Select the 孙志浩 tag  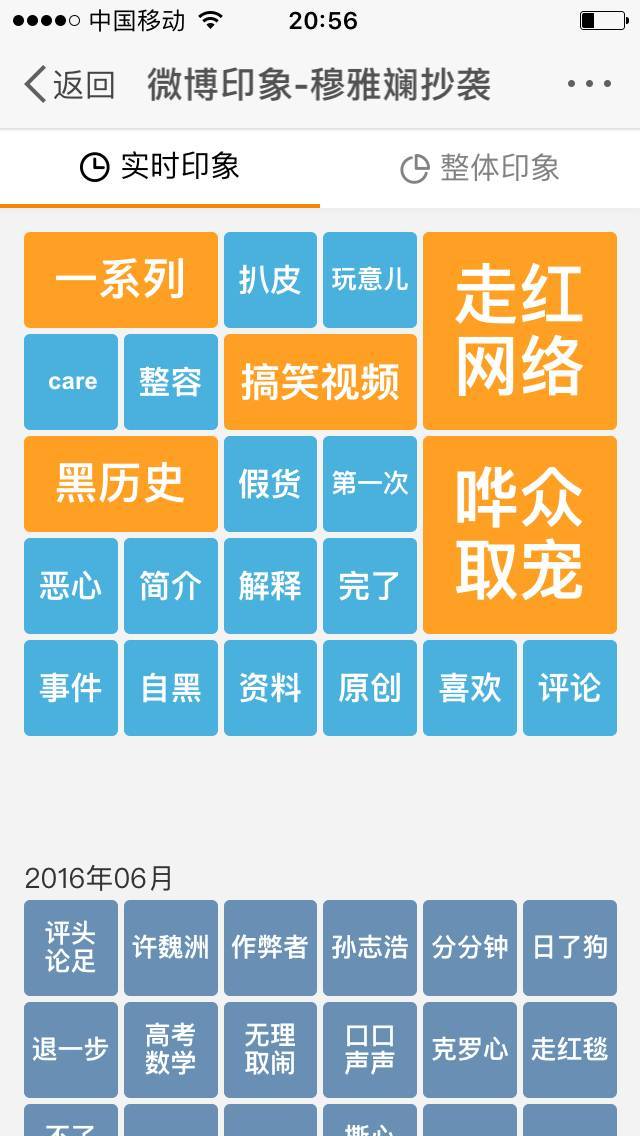tap(370, 948)
